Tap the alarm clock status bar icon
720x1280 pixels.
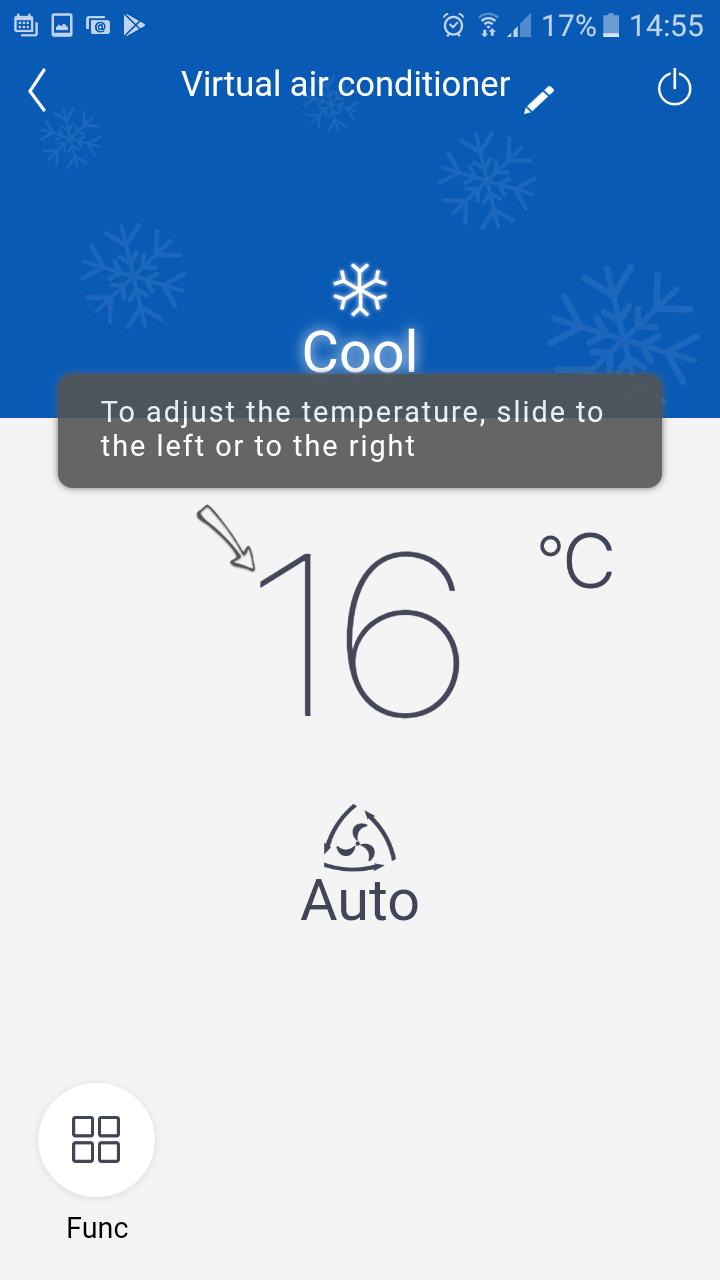pos(452,24)
